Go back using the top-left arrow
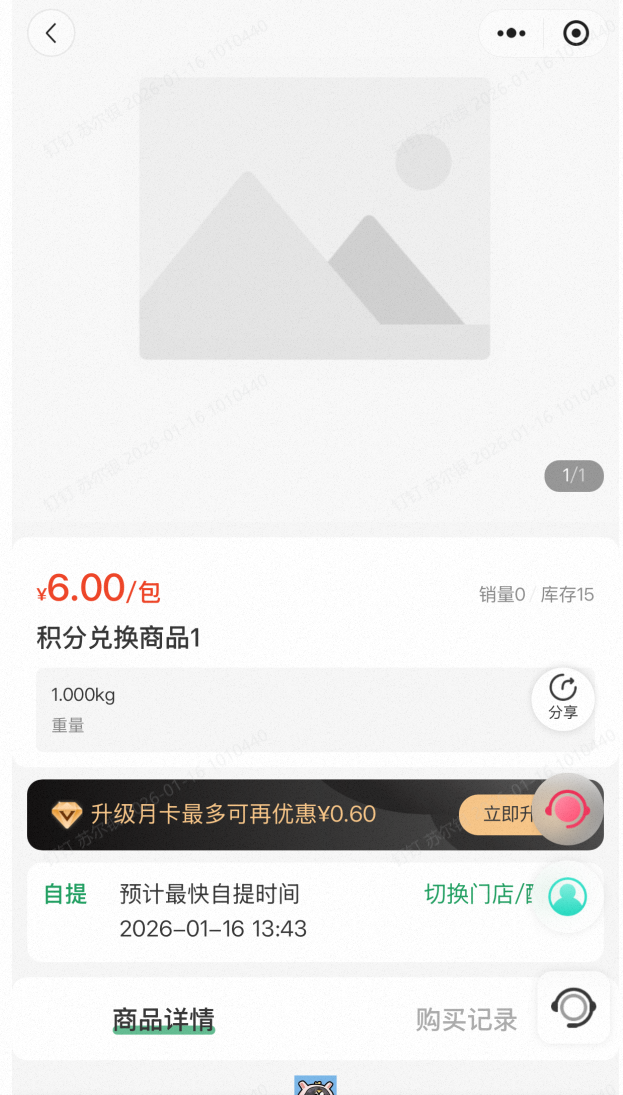 coord(51,34)
